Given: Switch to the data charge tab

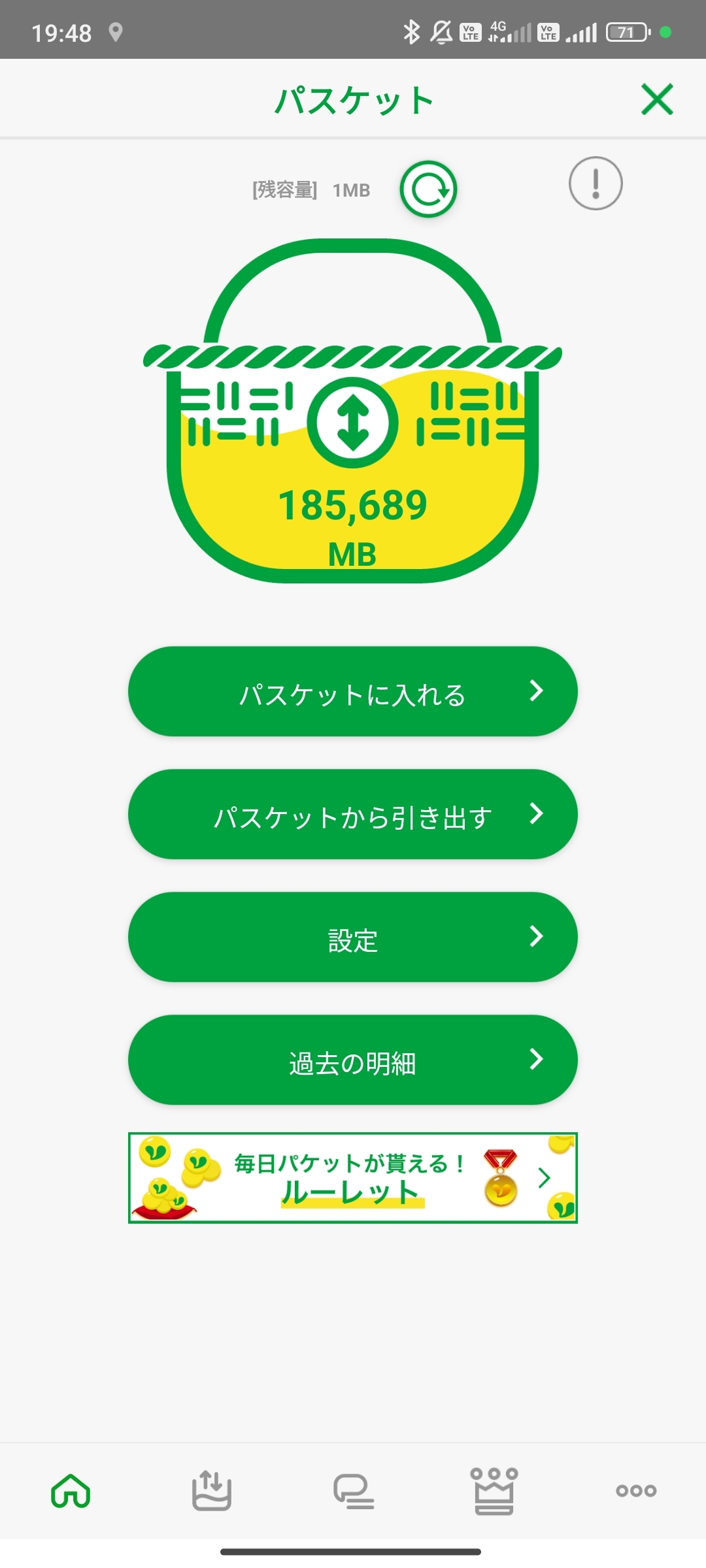Looking at the screenshot, I should point(212,1492).
